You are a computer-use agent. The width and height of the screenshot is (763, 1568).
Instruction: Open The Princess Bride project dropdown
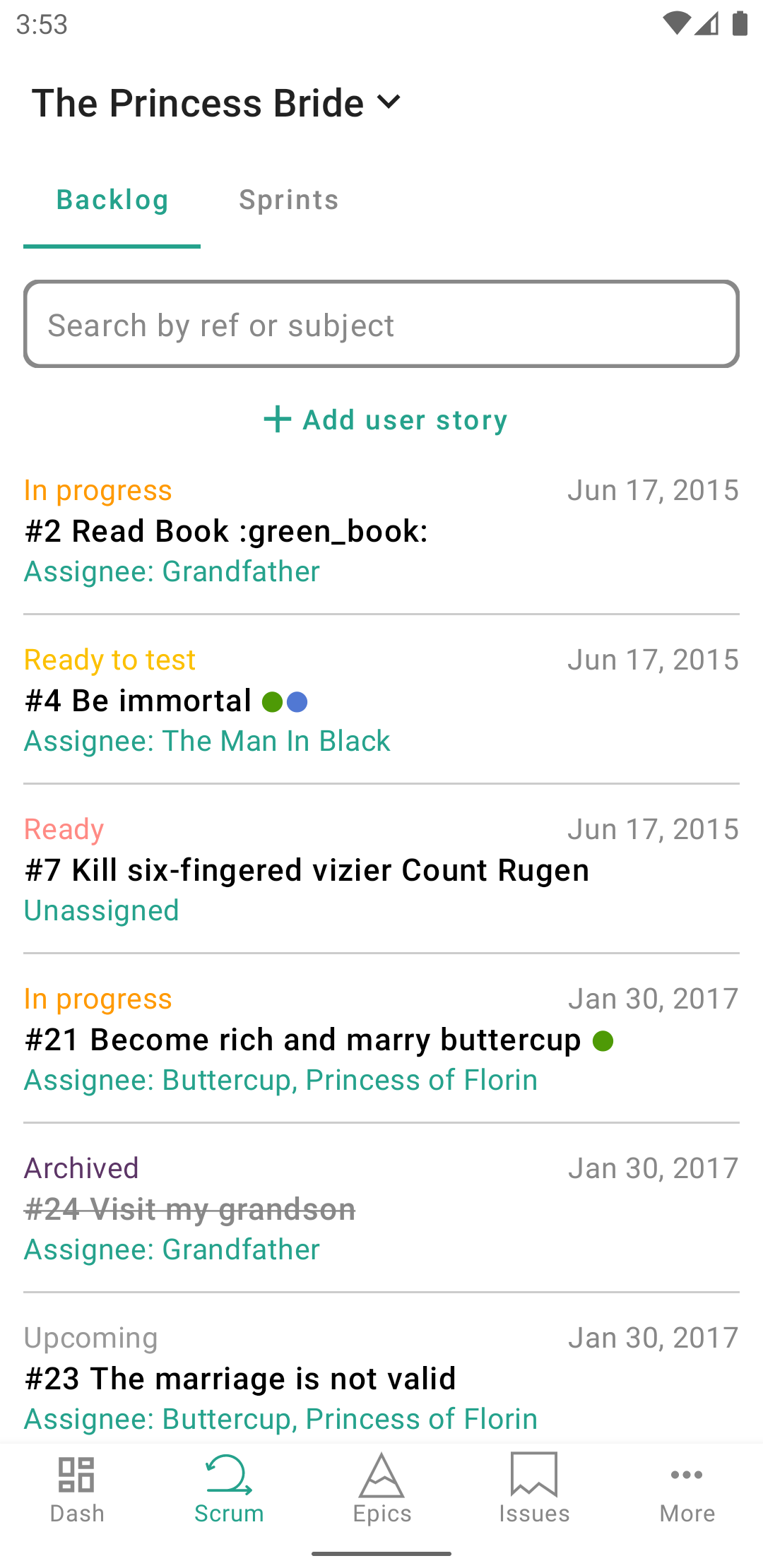point(216,103)
